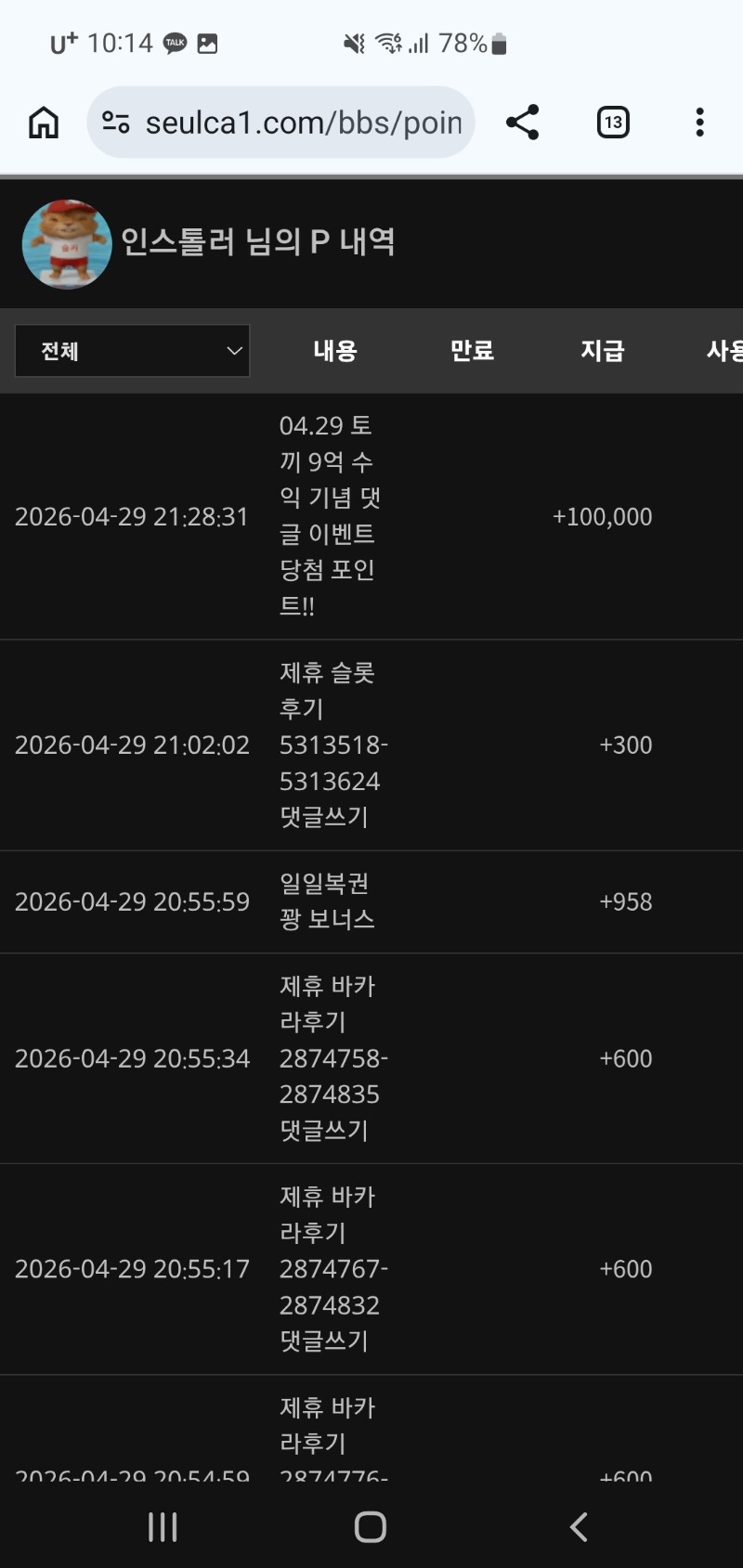Open the browser overflow menu
Viewport: 743px width, 1568px height.
click(699, 123)
